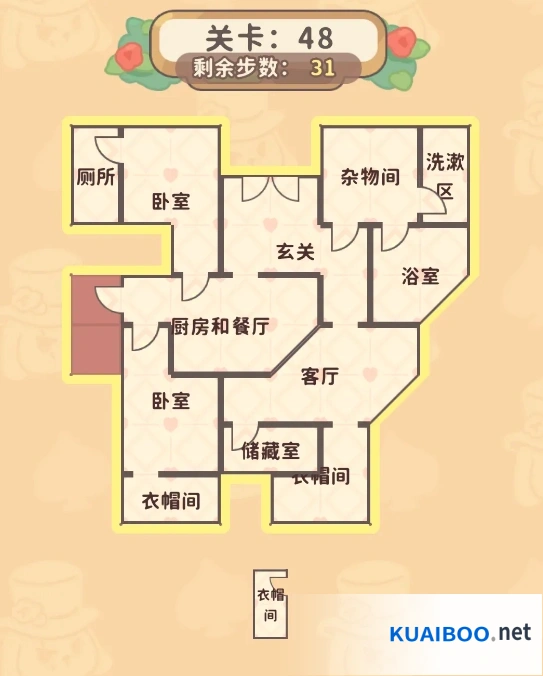Image resolution: width=543 pixels, height=676 pixels.
Task: Select the 储藏室 room piece
Action: pyautogui.click(x=271, y=450)
